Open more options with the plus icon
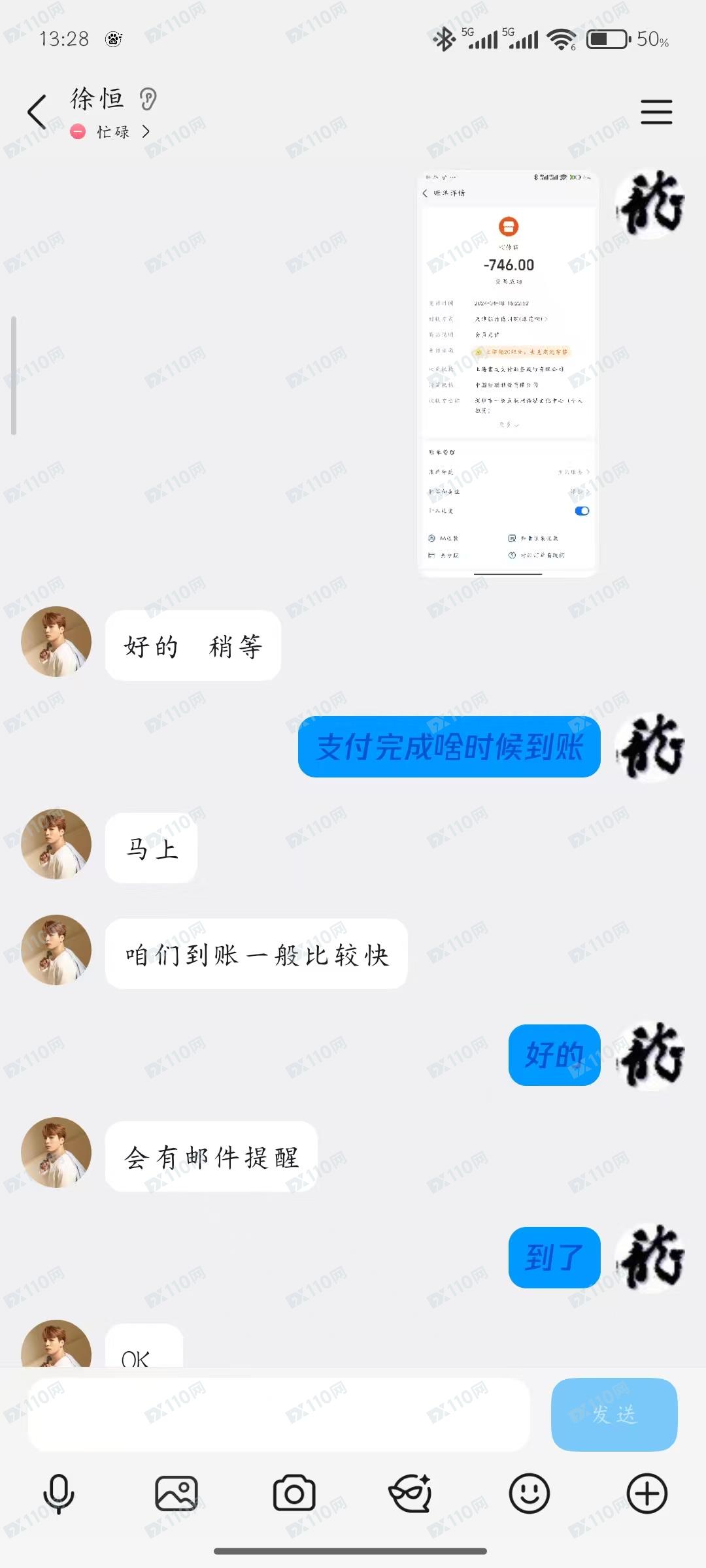 647,1494
